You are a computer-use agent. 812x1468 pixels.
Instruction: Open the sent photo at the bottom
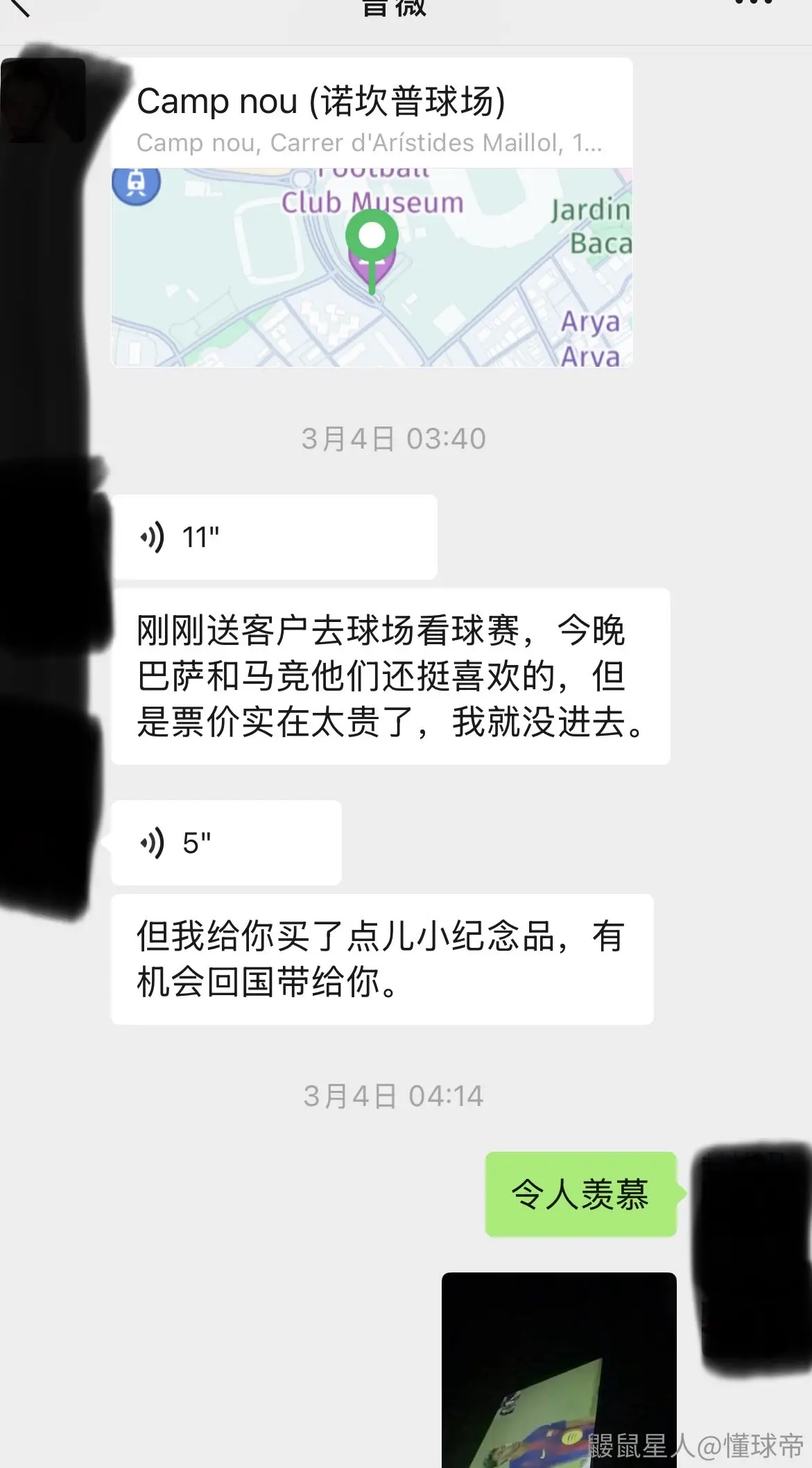click(559, 1370)
